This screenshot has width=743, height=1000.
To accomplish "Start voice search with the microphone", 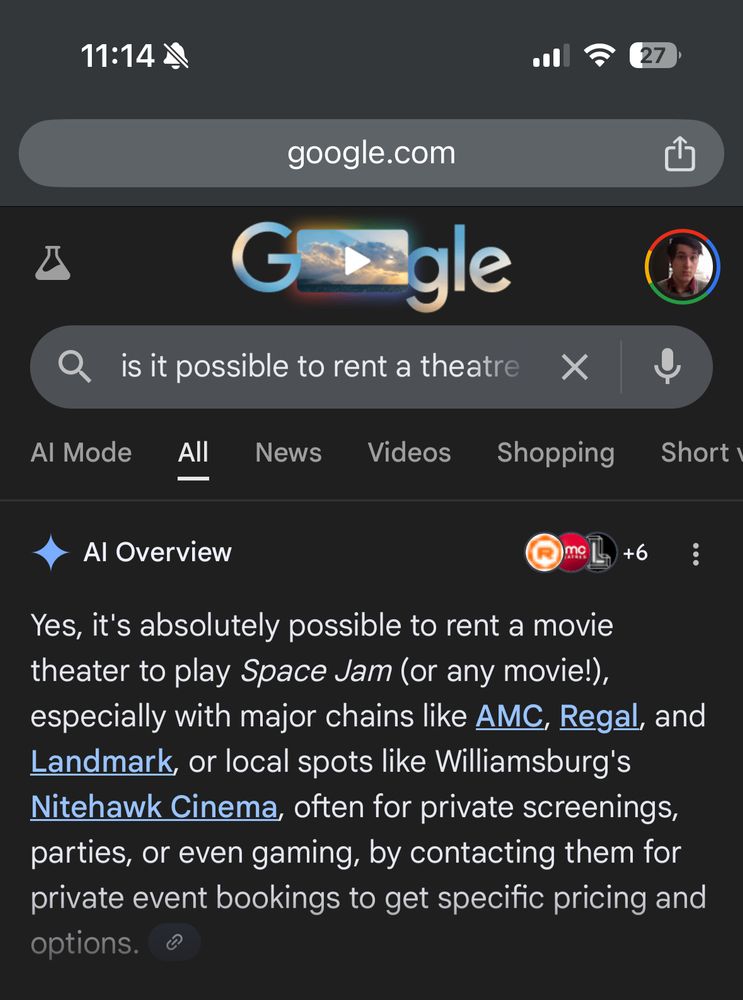I will (667, 367).
